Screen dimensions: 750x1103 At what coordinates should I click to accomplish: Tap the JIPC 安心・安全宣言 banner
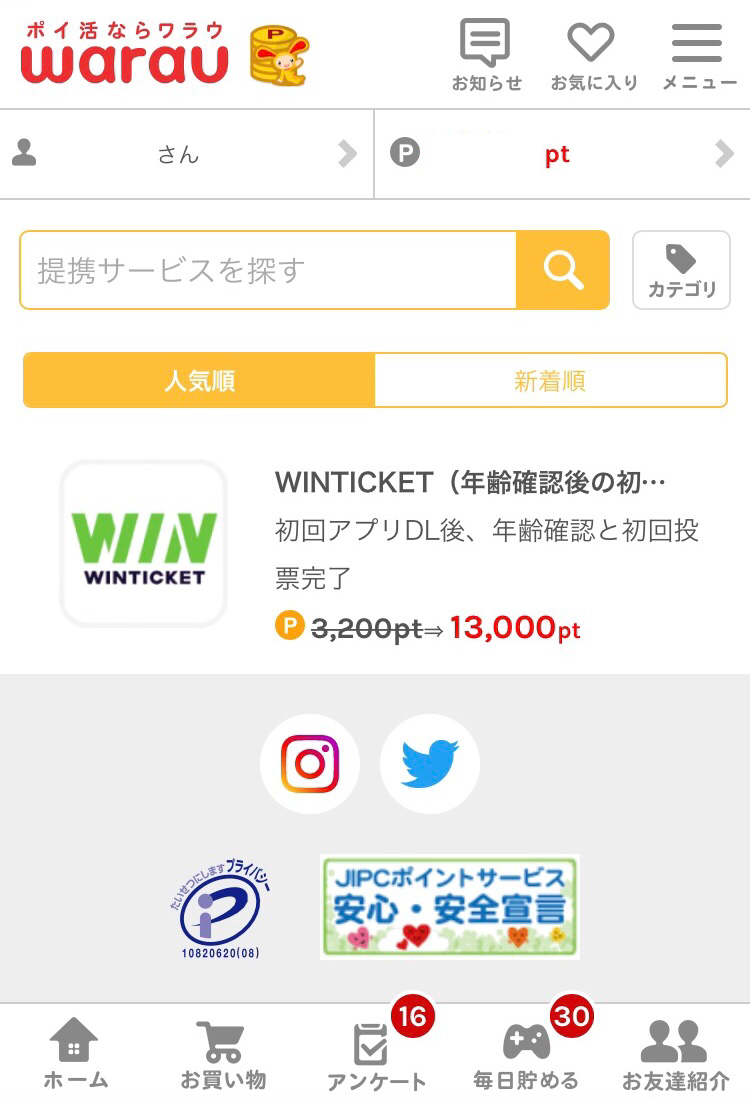coord(448,906)
